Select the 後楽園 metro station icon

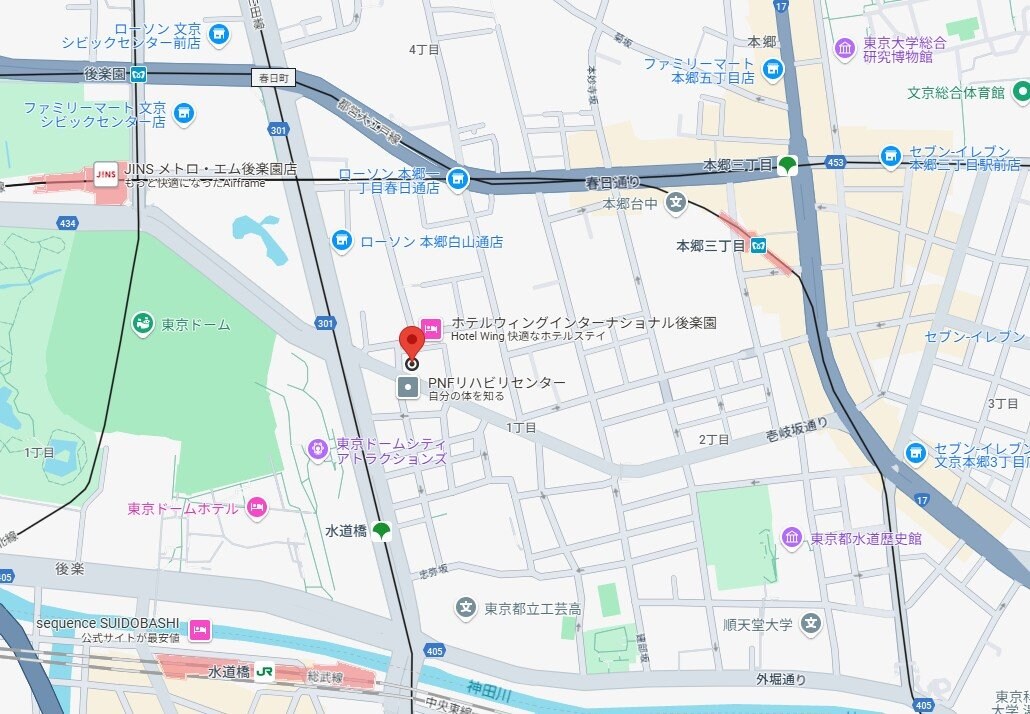pyautogui.click(x=139, y=74)
